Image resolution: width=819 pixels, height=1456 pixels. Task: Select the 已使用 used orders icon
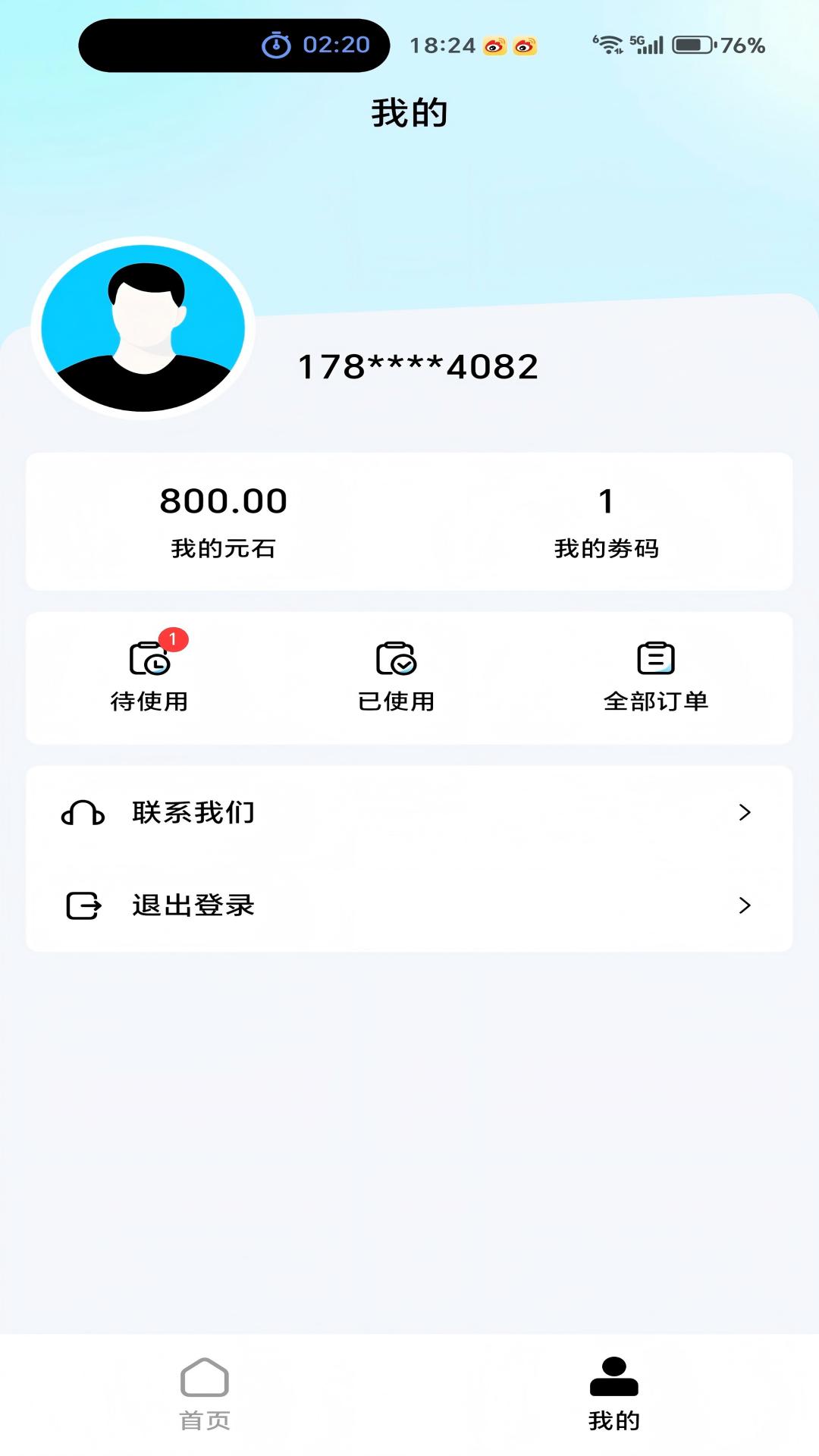(396, 658)
